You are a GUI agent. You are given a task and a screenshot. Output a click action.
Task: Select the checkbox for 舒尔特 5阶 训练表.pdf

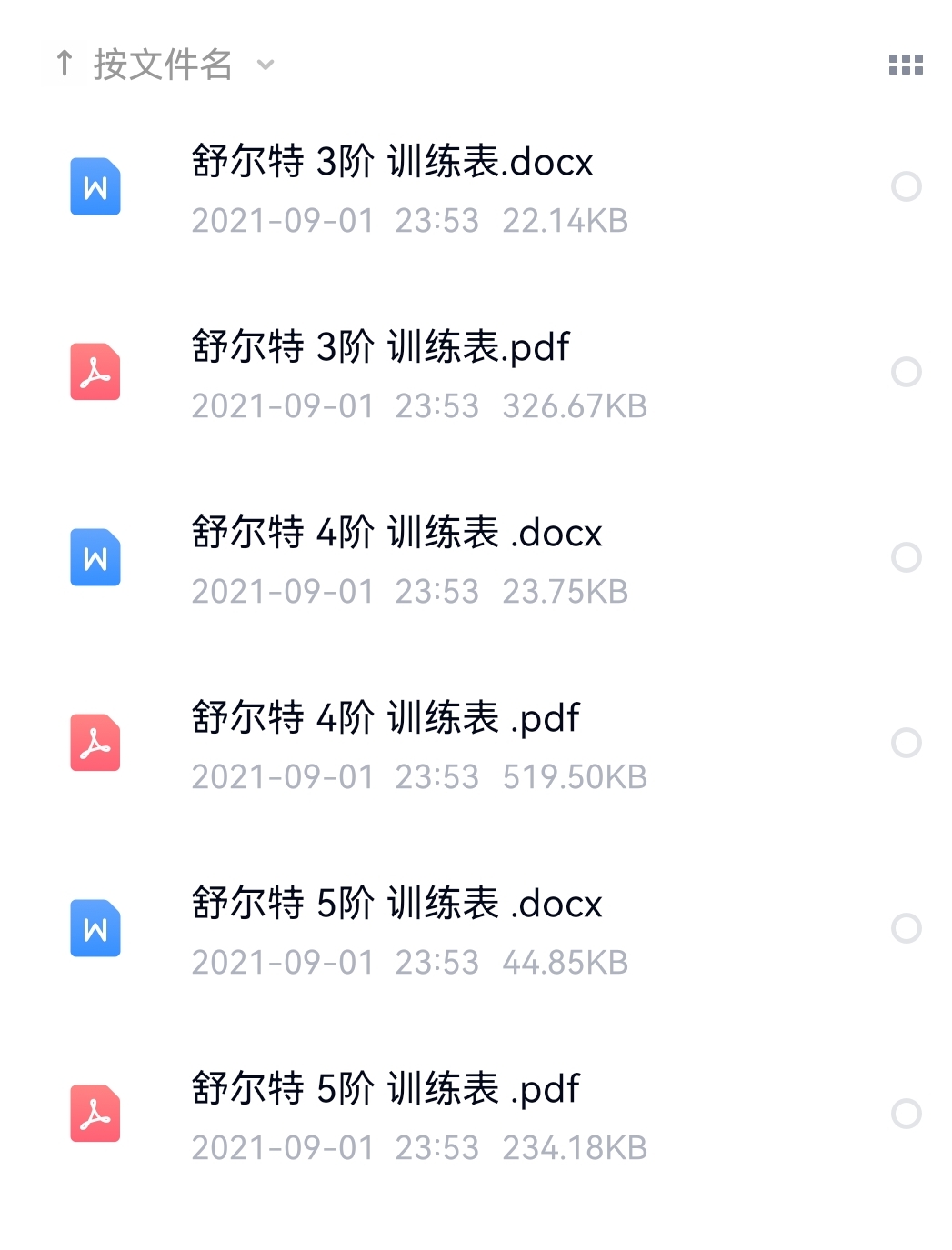[906, 1113]
